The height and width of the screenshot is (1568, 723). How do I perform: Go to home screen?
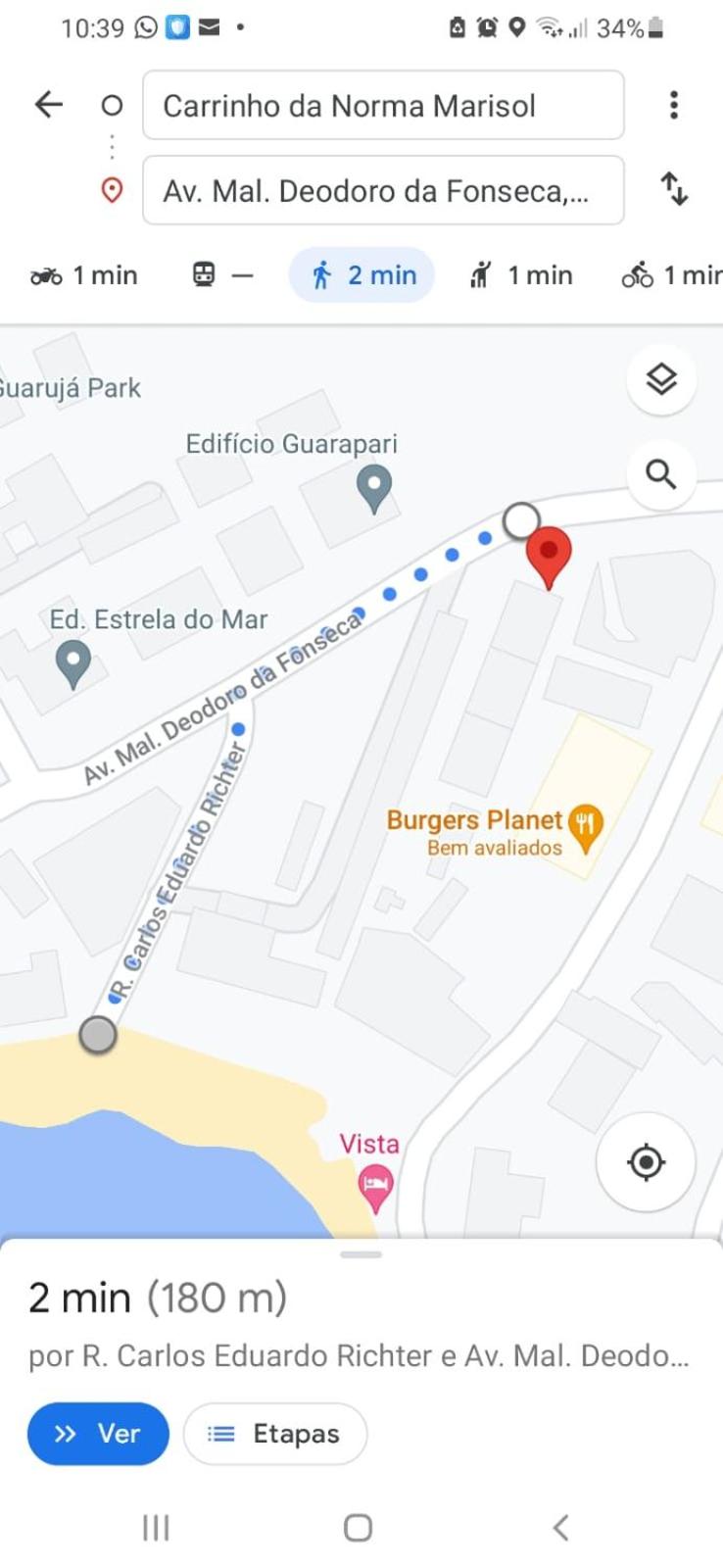point(358,1527)
